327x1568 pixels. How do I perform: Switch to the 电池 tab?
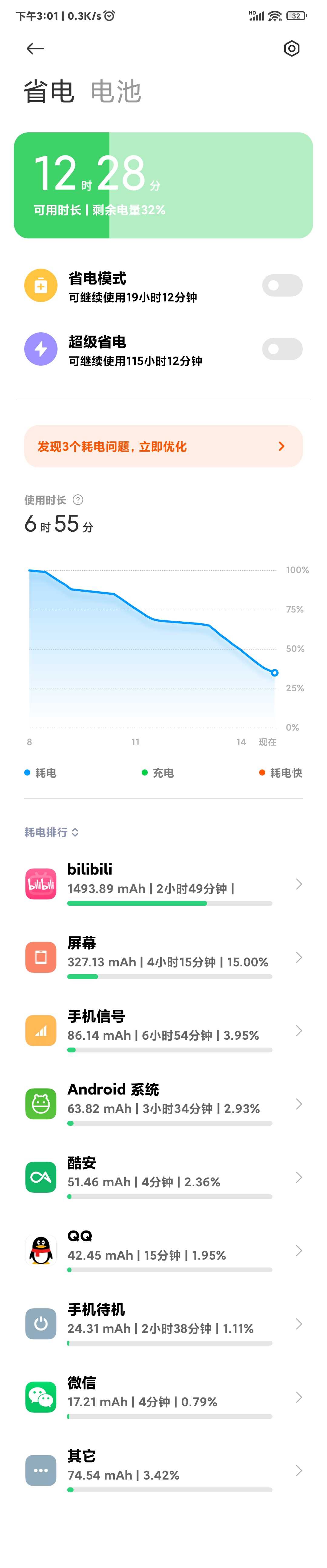[x=116, y=92]
